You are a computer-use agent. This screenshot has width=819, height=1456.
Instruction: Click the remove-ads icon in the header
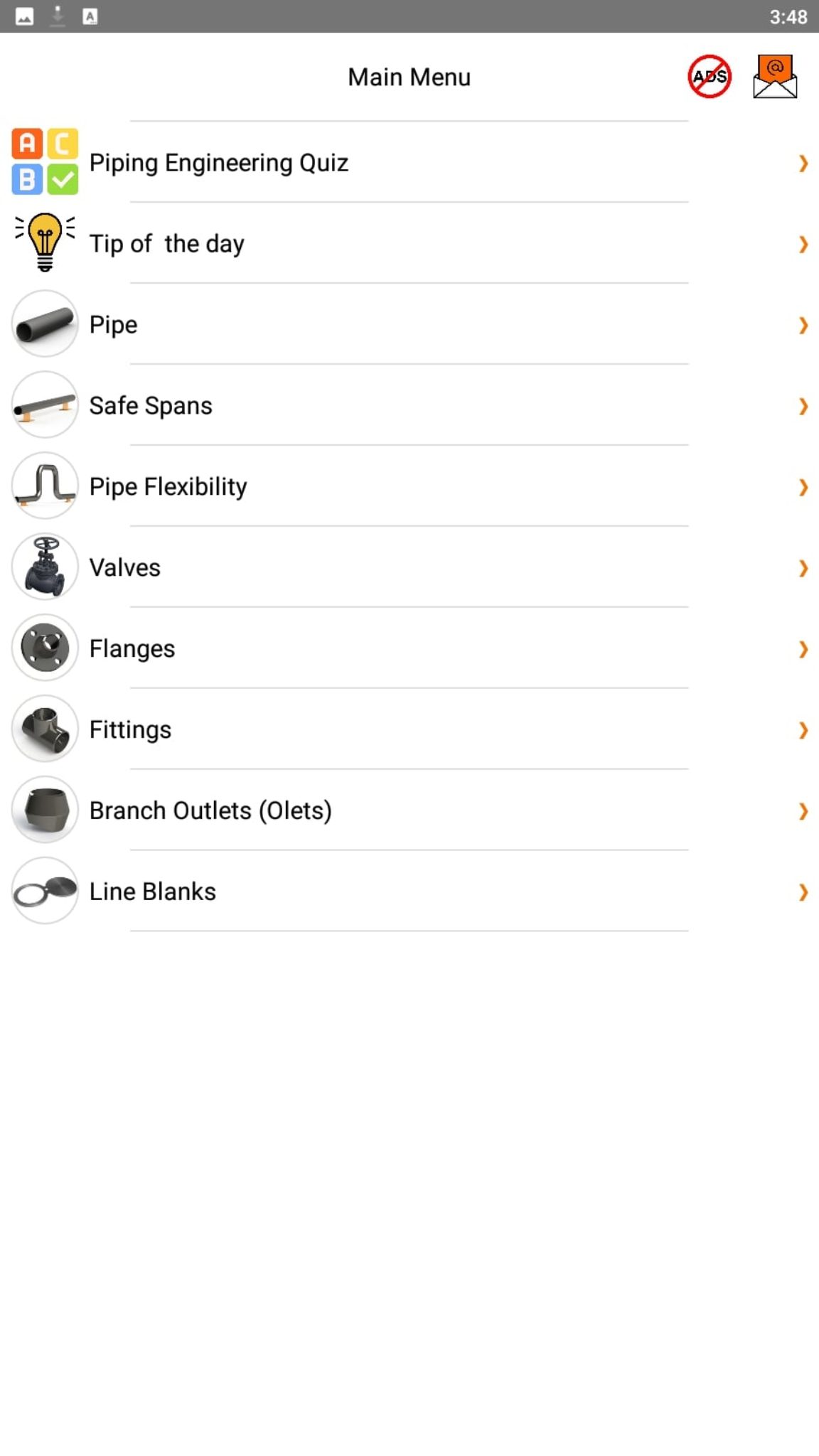708,76
